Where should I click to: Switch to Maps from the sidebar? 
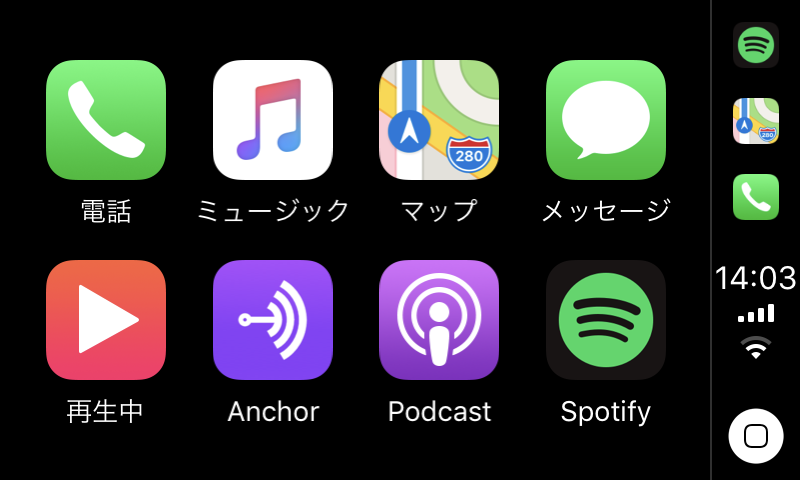click(756, 121)
